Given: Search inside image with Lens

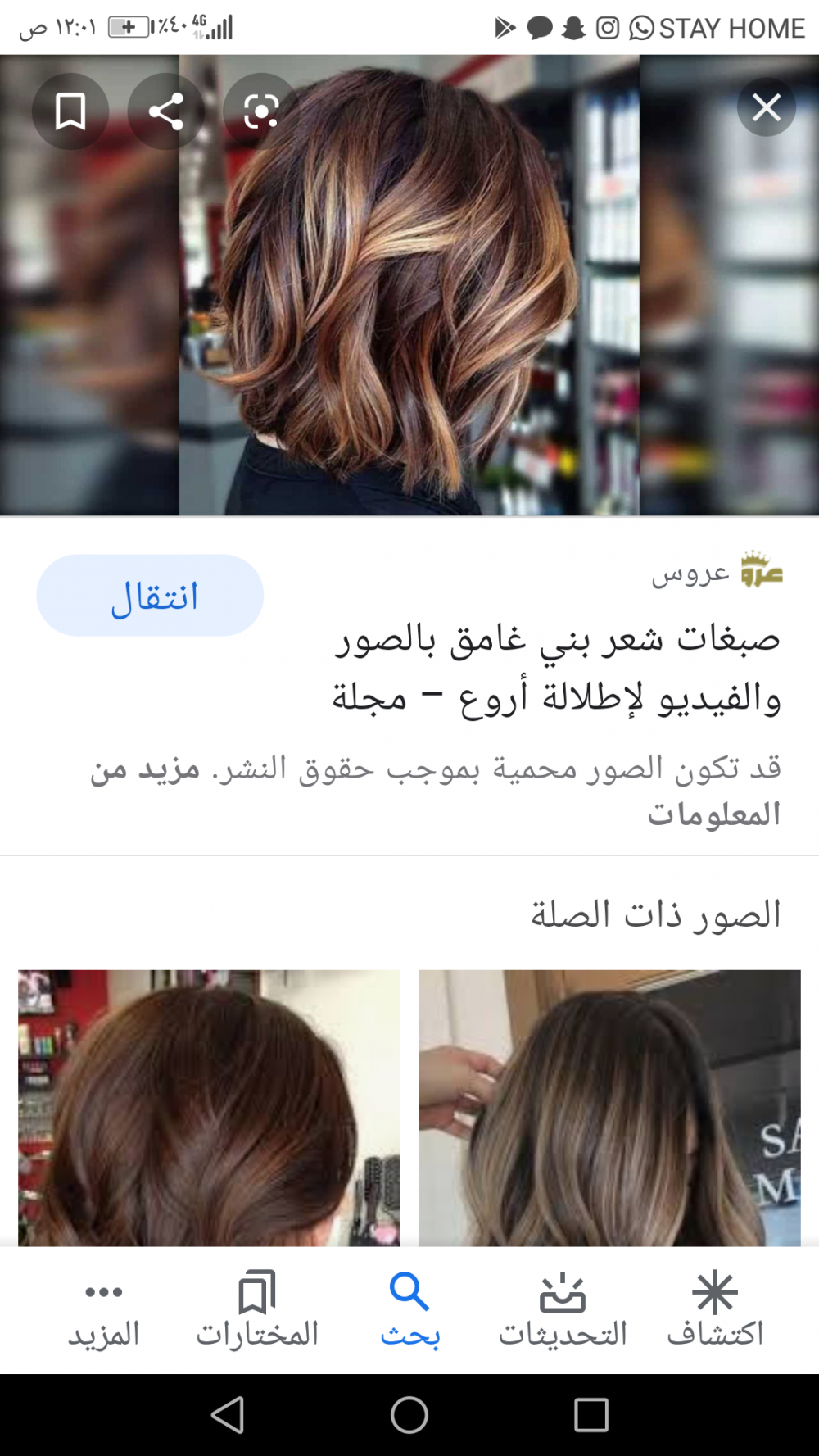Looking at the screenshot, I should [x=261, y=111].
